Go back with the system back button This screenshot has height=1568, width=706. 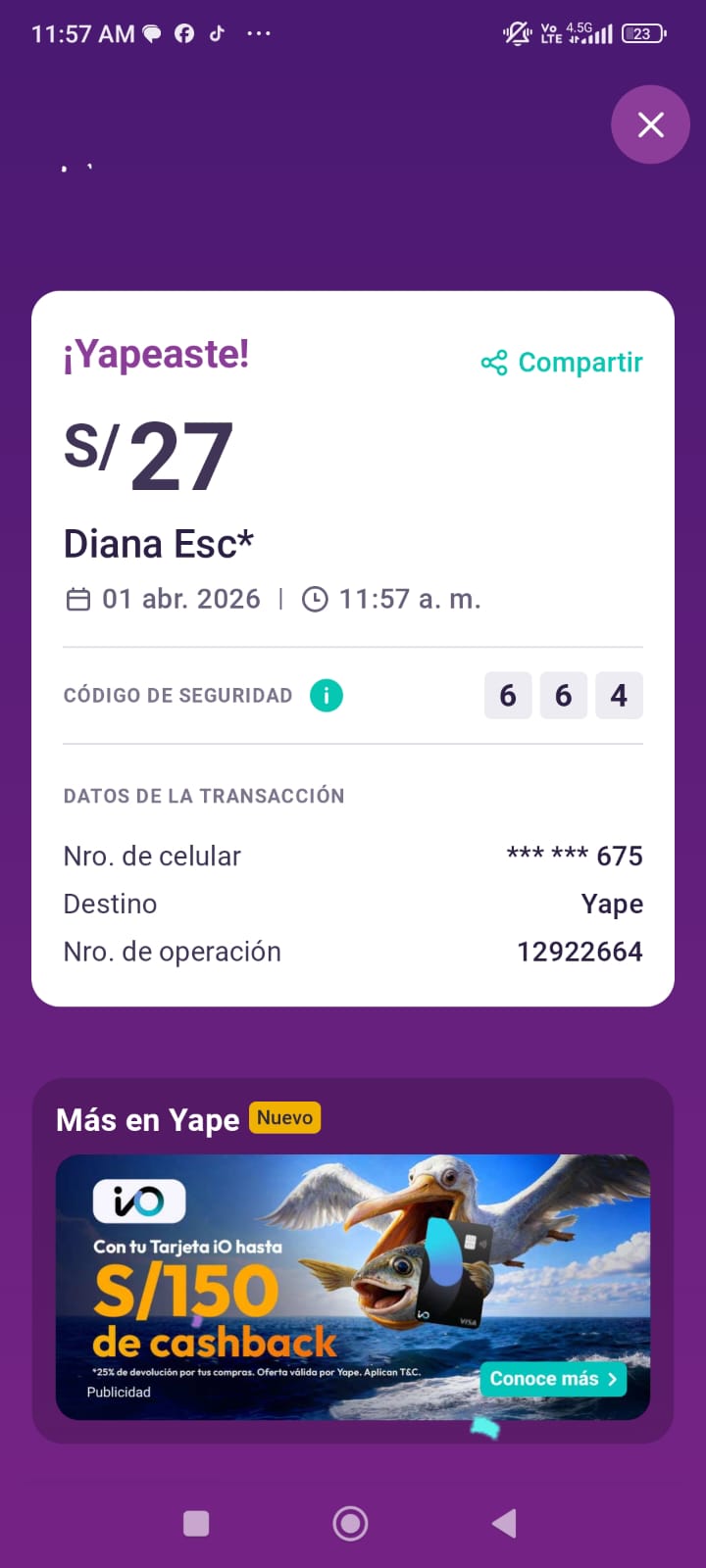504,1523
